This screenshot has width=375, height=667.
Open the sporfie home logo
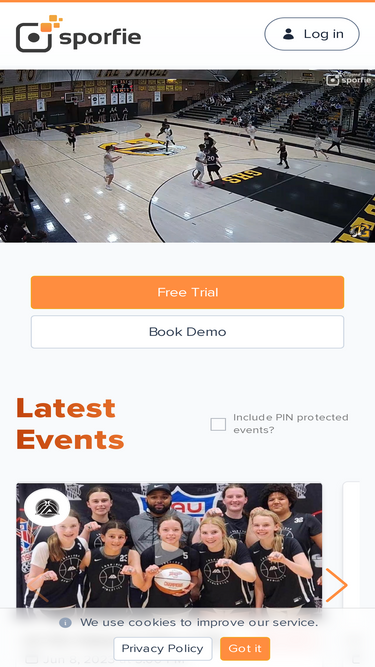point(78,34)
